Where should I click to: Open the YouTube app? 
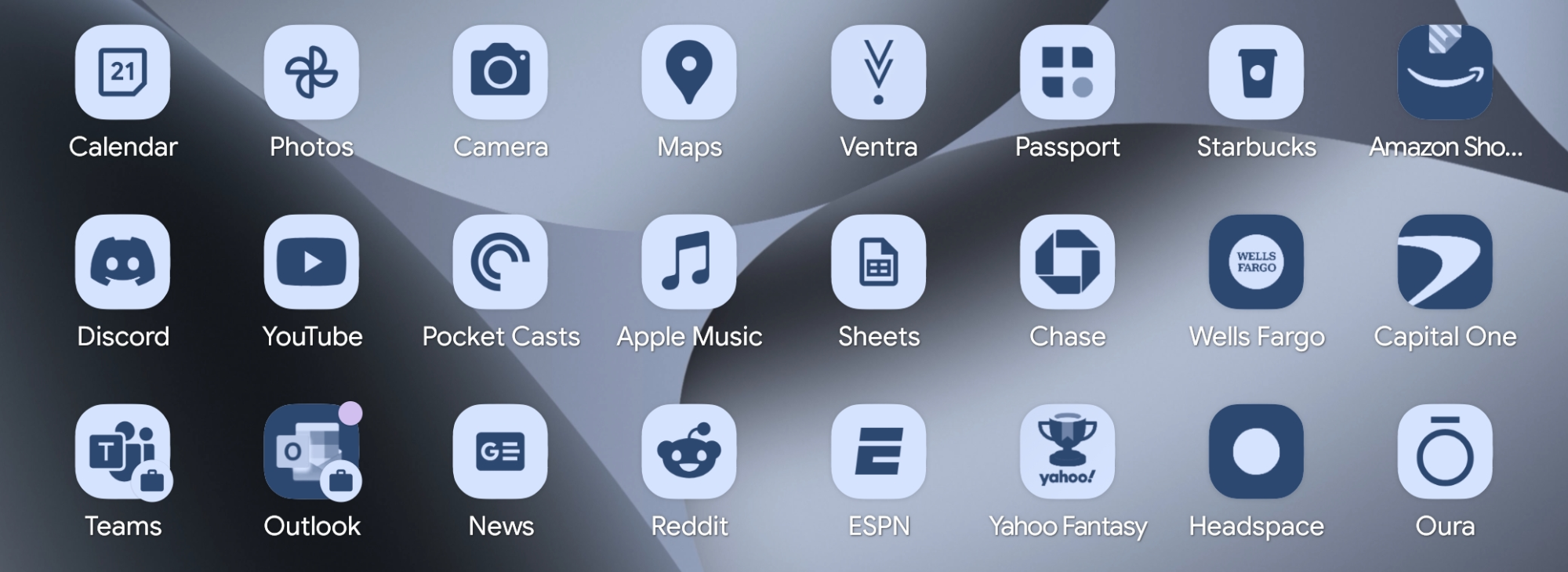click(311, 262)
